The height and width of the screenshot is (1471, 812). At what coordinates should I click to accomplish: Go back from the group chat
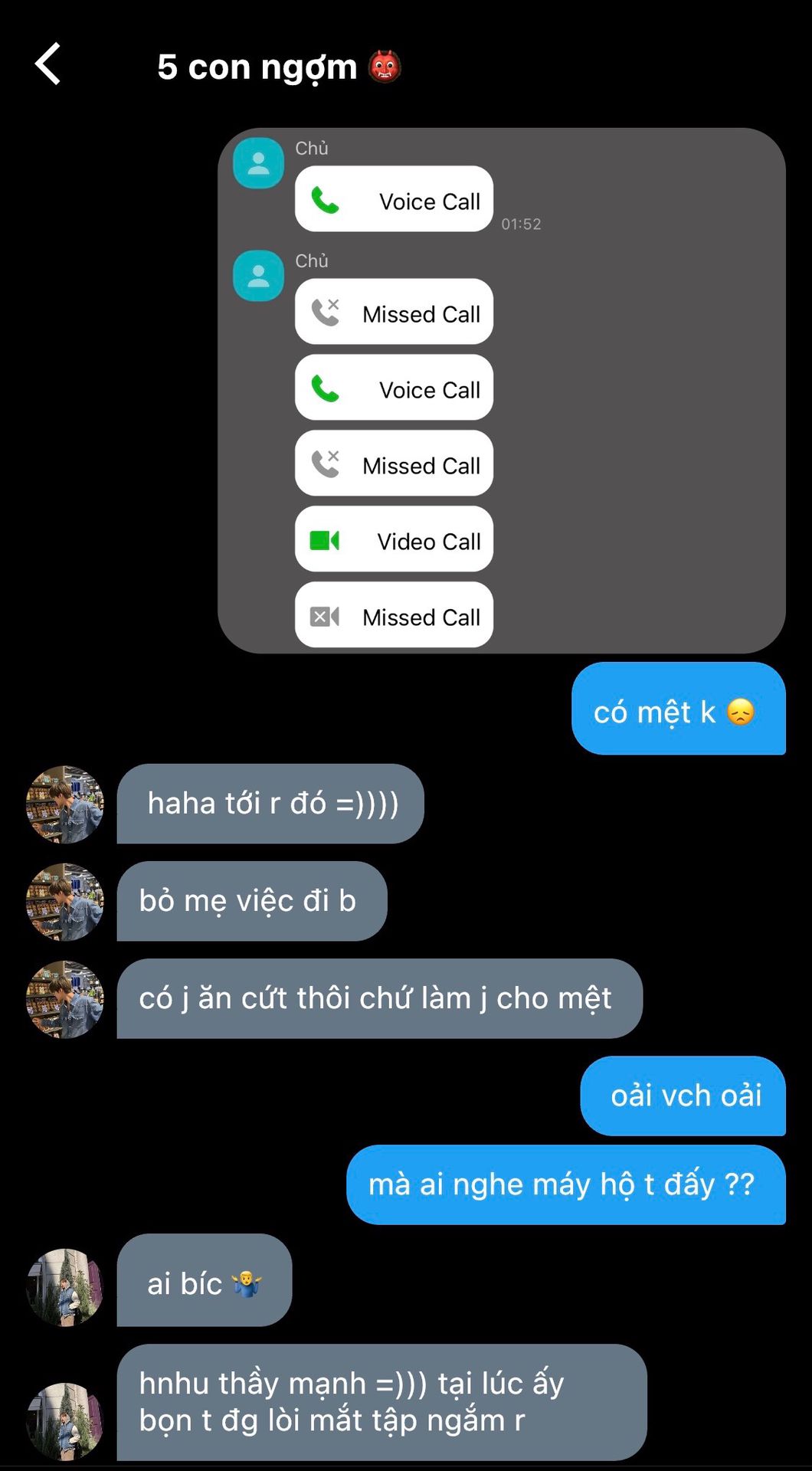(47, 64)
